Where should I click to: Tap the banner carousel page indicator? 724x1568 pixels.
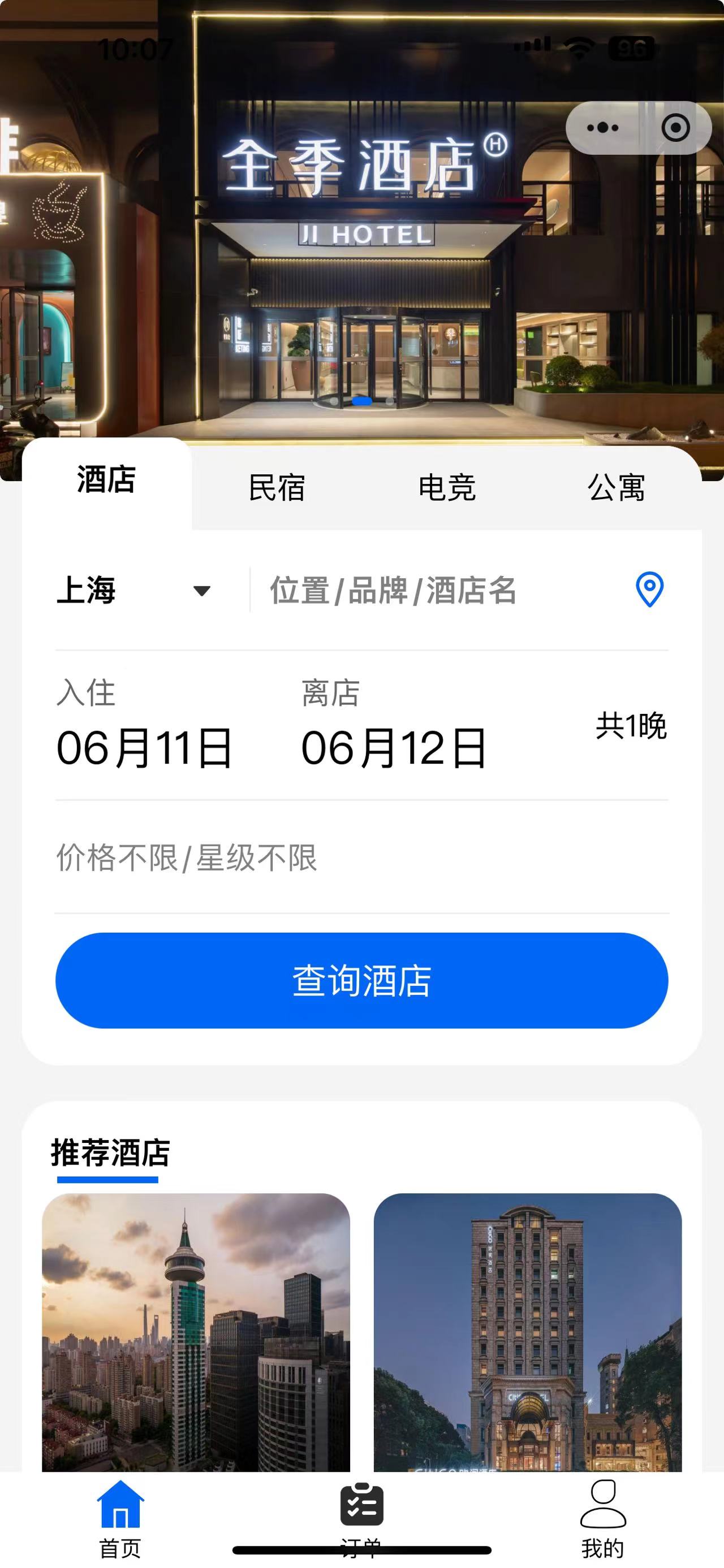pyautogui.click(x=361, y=401)
